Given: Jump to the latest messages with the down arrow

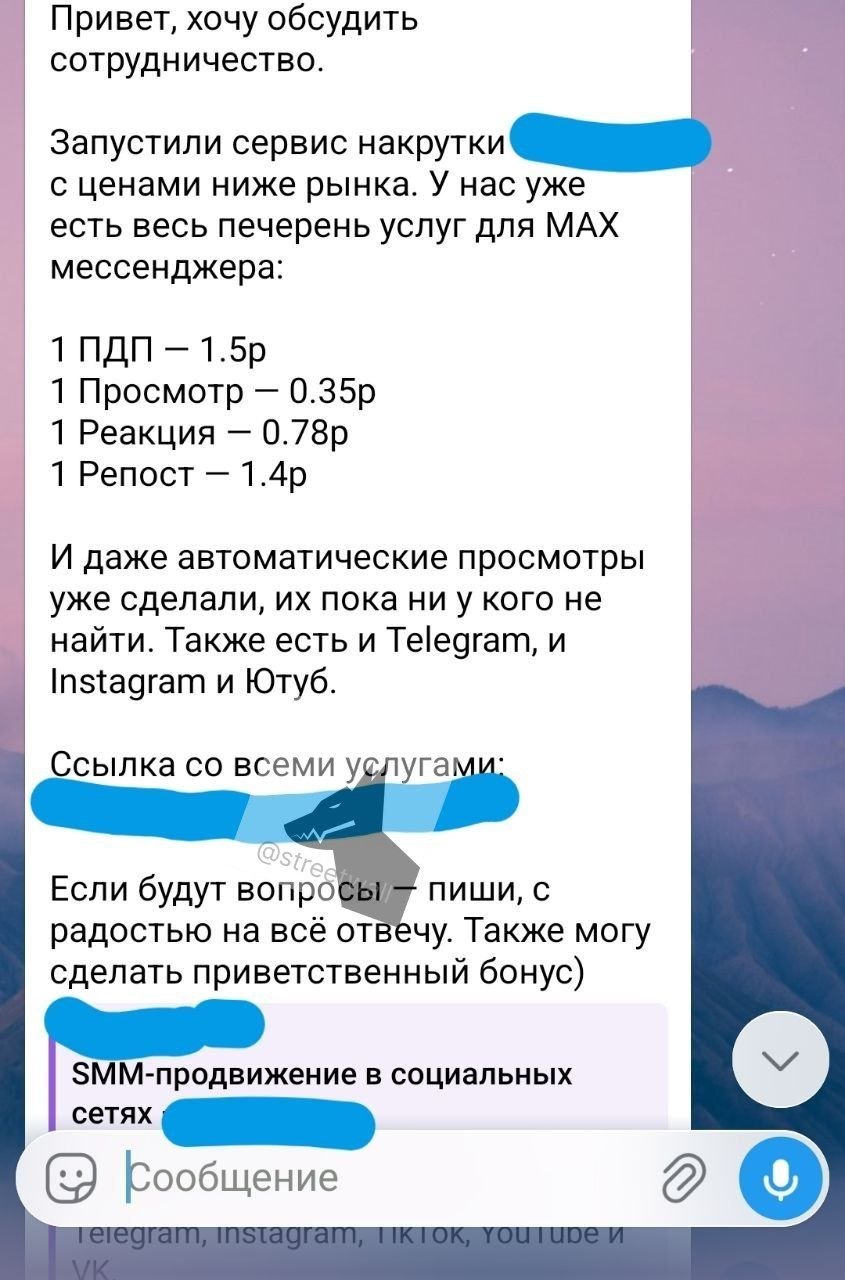Looking at the screenshot, I should point(781,1059).
